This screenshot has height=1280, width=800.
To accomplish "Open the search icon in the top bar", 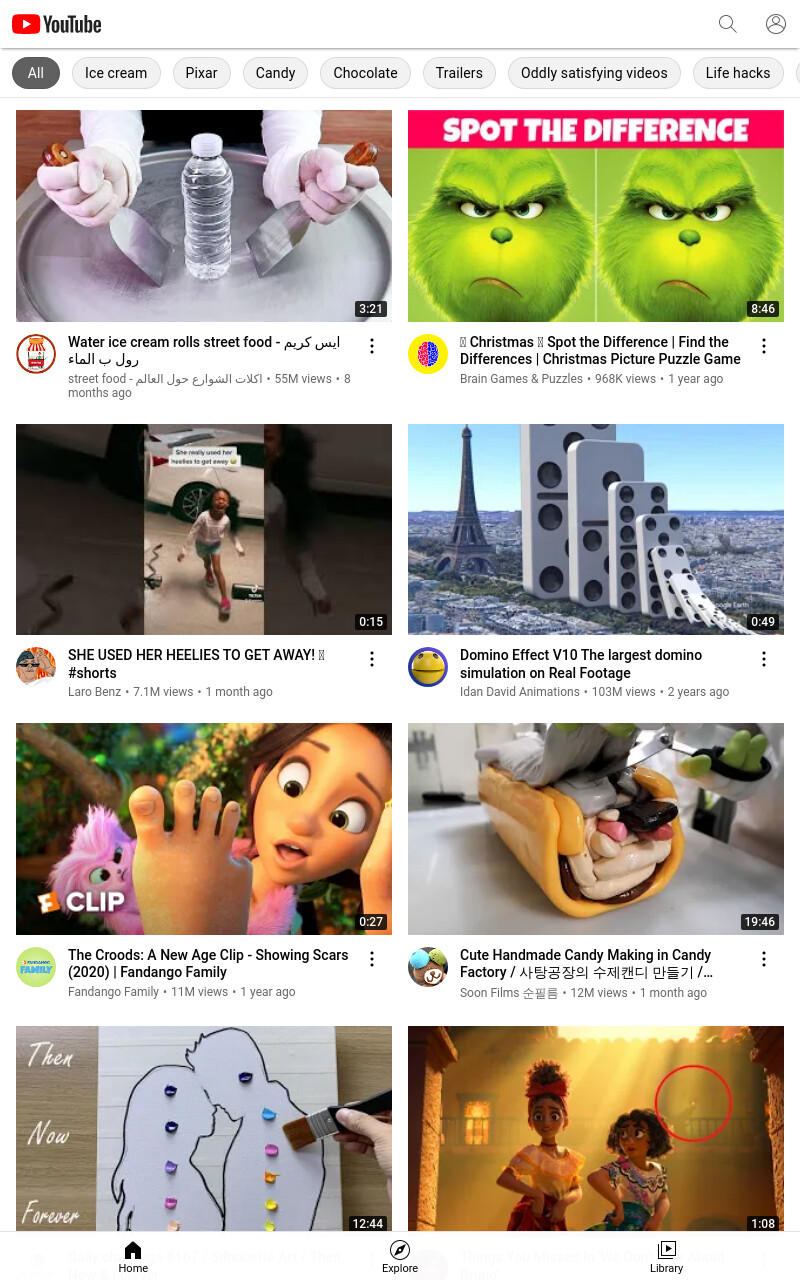I will click(728, 24).
